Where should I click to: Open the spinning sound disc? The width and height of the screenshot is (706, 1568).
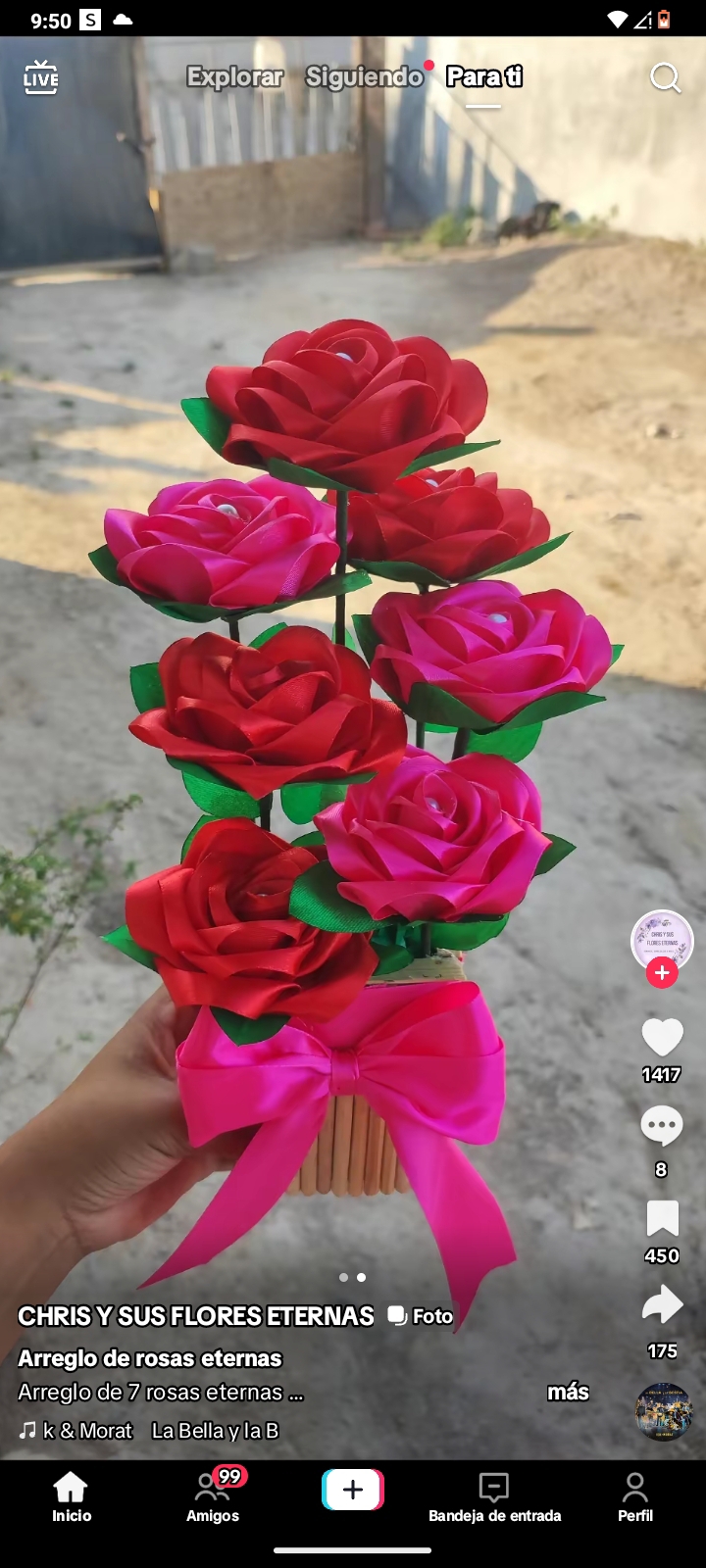(663, 1411)
